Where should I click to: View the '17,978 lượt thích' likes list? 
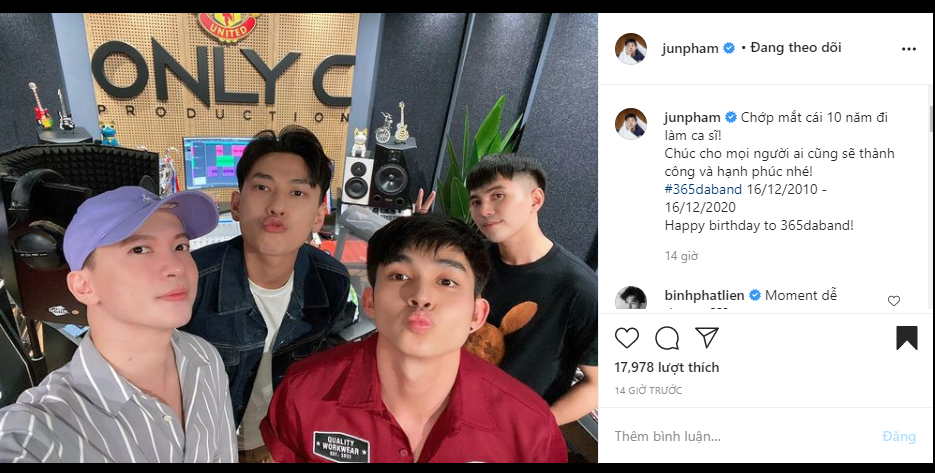[667, 367]
